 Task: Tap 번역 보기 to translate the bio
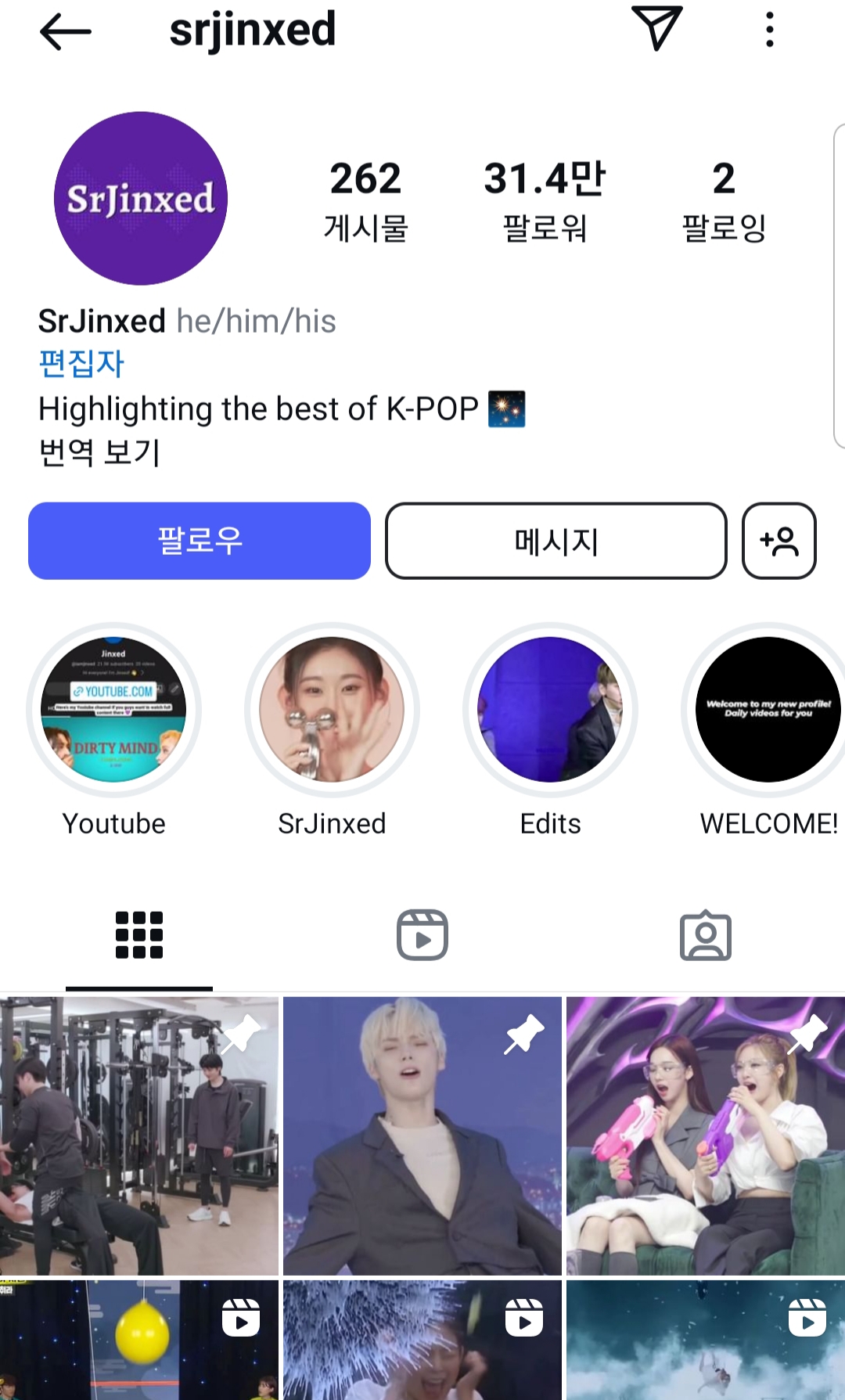pos(99,452)
